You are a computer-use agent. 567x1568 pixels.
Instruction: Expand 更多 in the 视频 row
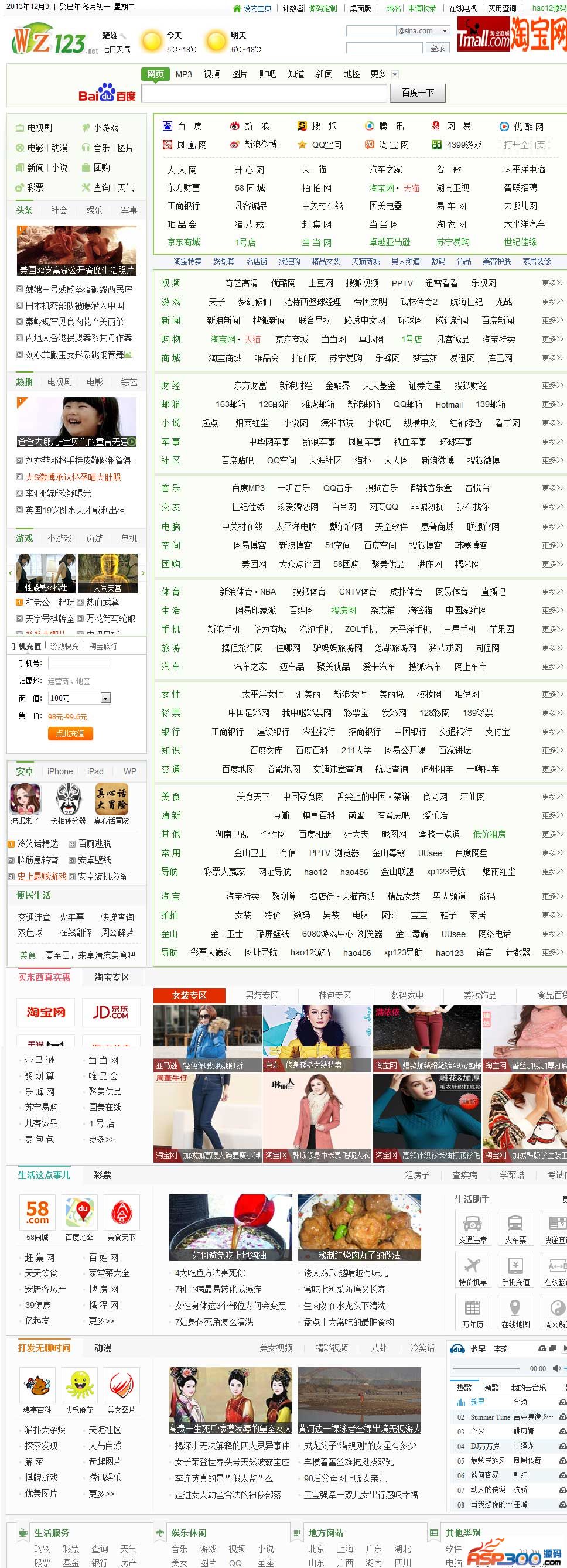552,283
